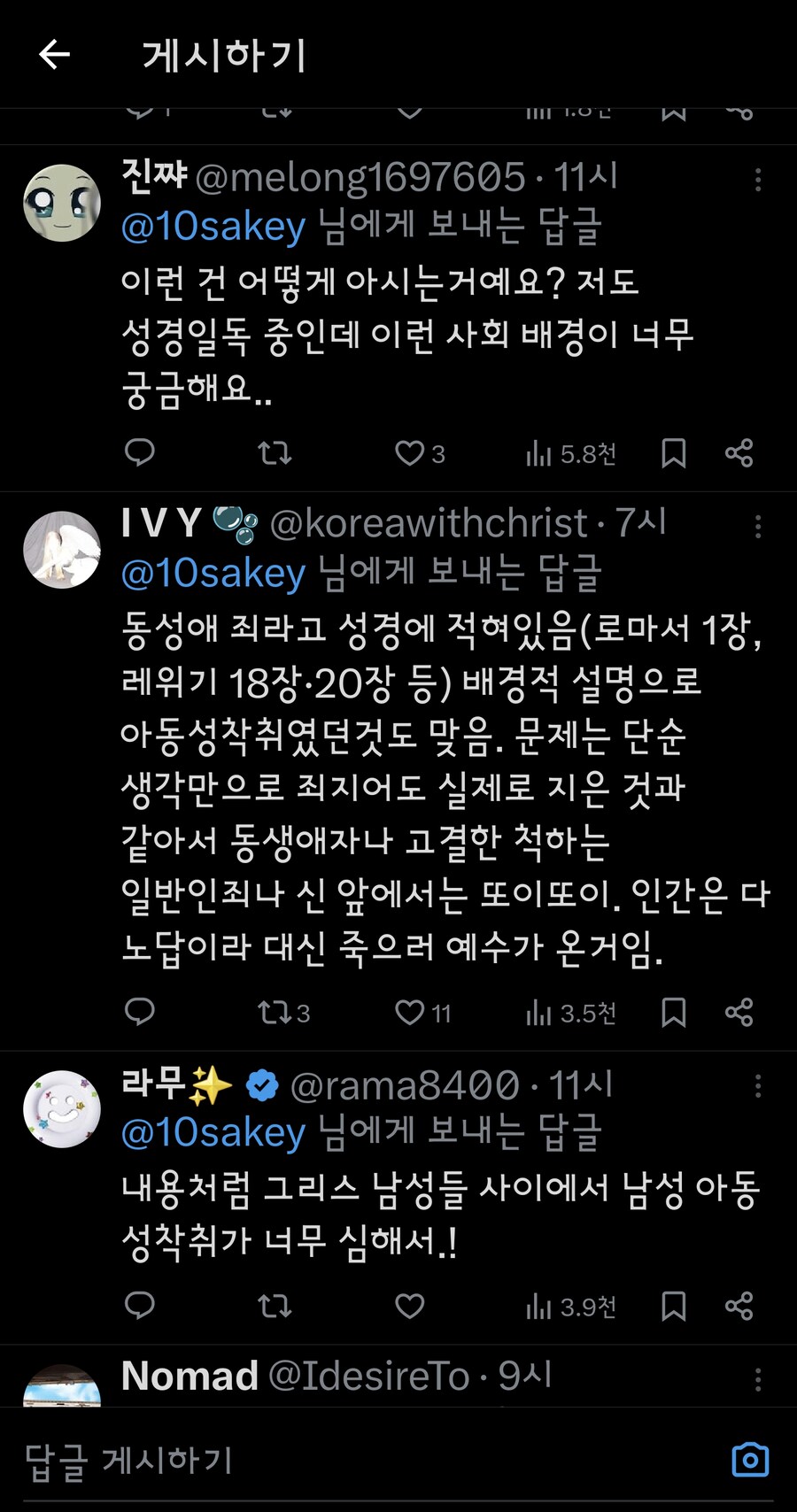Like 라무's reply
Screen dimensions: 797x1512
409,1306
